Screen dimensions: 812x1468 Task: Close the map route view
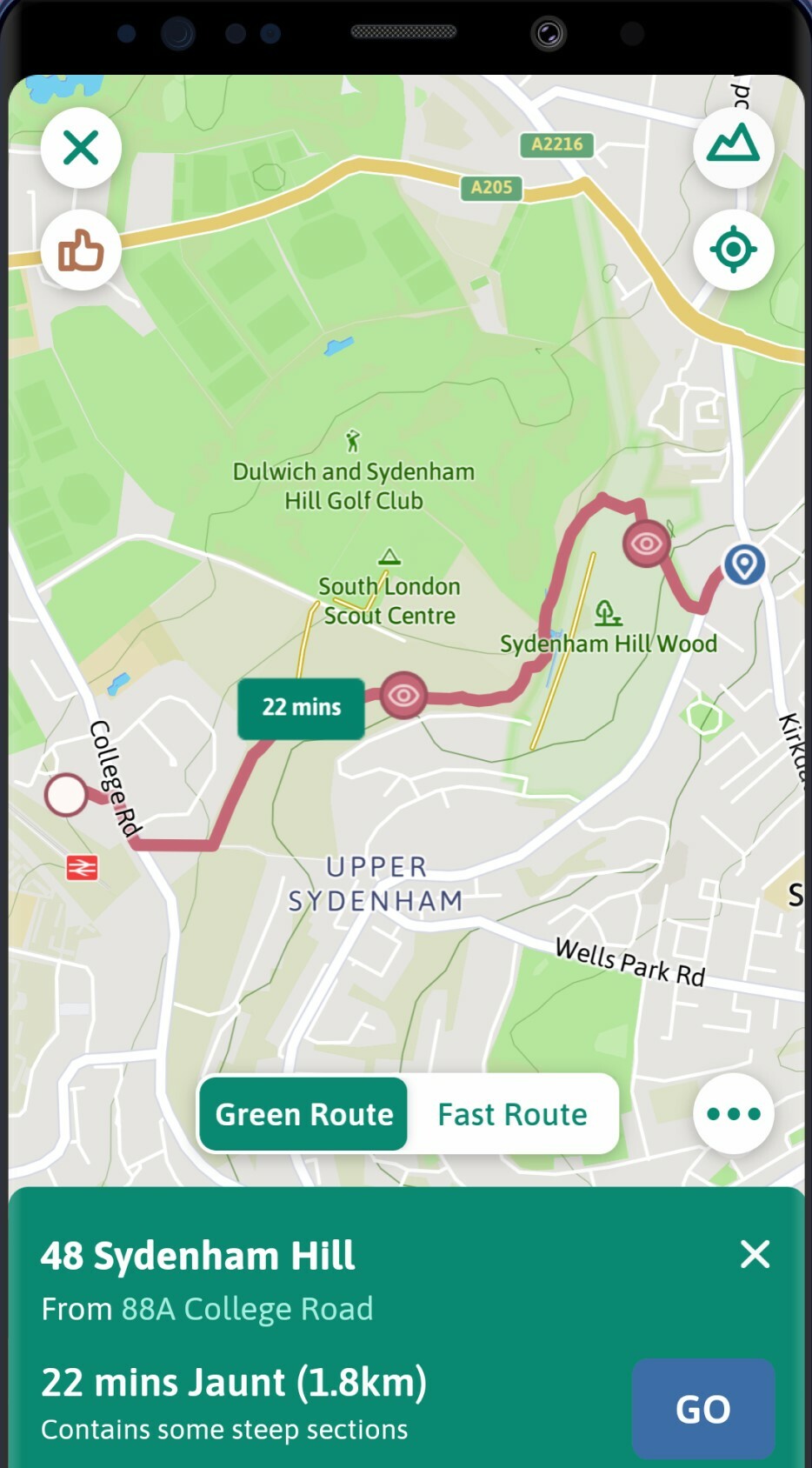pyautogui.click(x=81, y=148)
